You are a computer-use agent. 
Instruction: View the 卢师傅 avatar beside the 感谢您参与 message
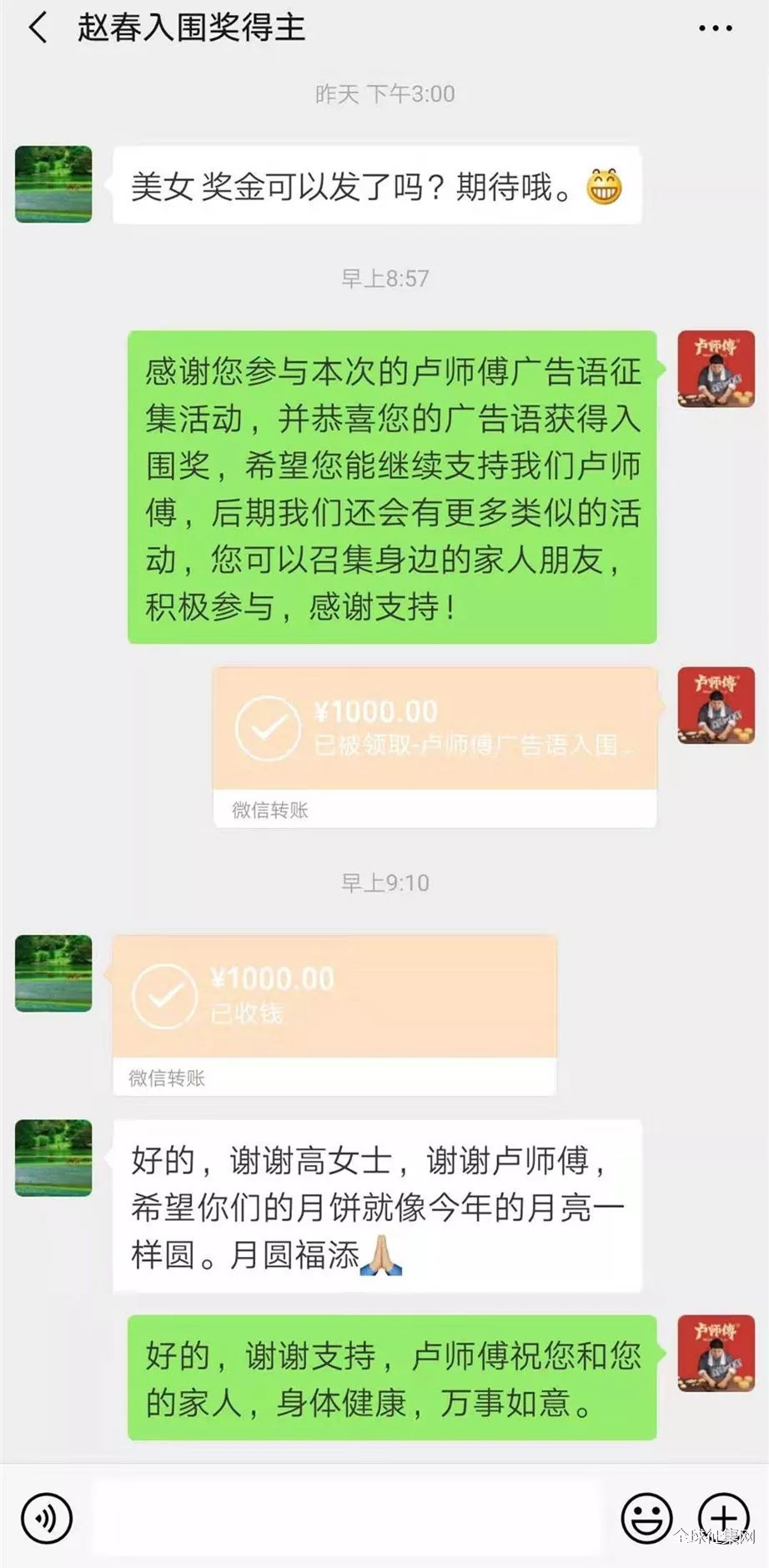click(716, 369)
